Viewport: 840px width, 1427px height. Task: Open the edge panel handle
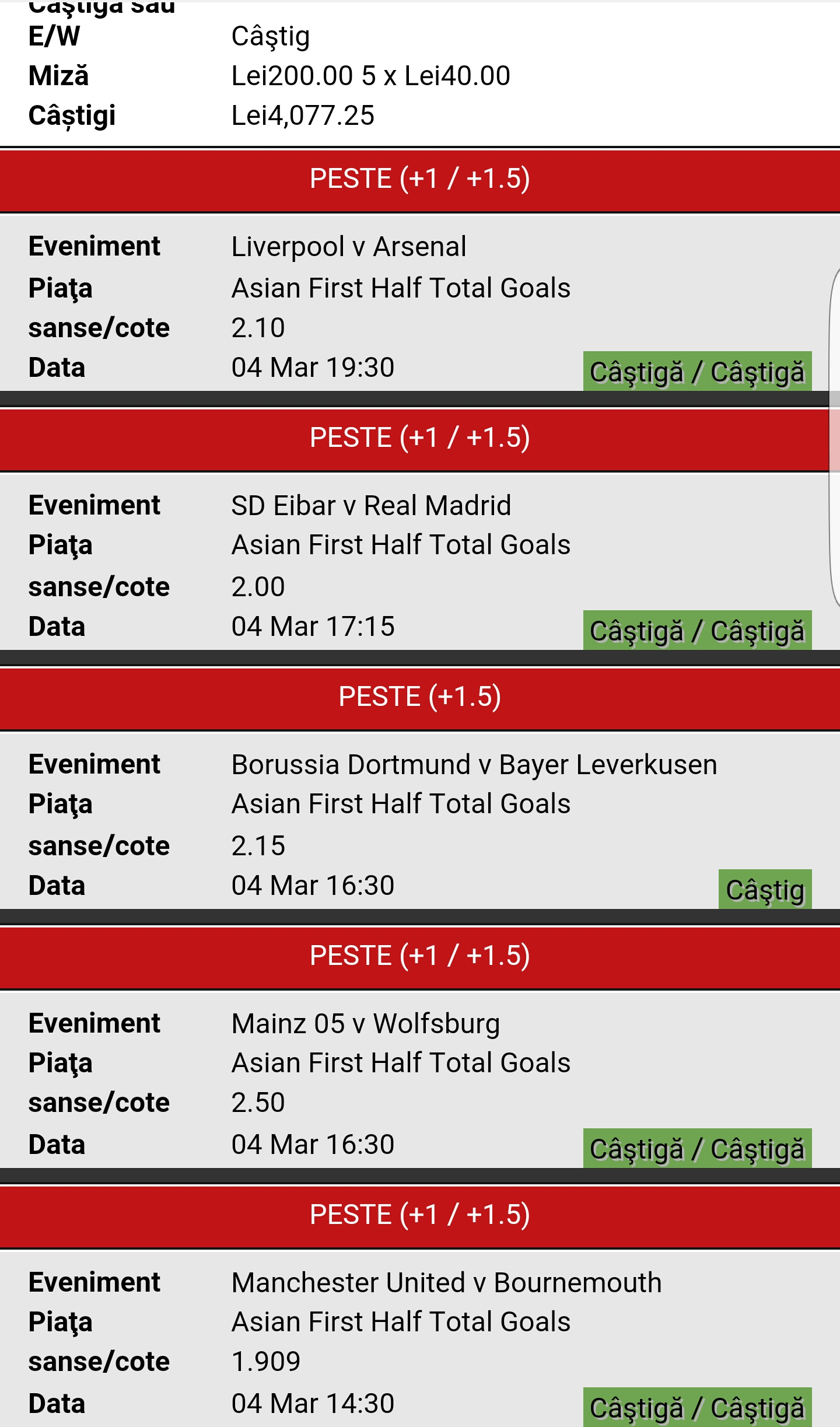[835, 438]
